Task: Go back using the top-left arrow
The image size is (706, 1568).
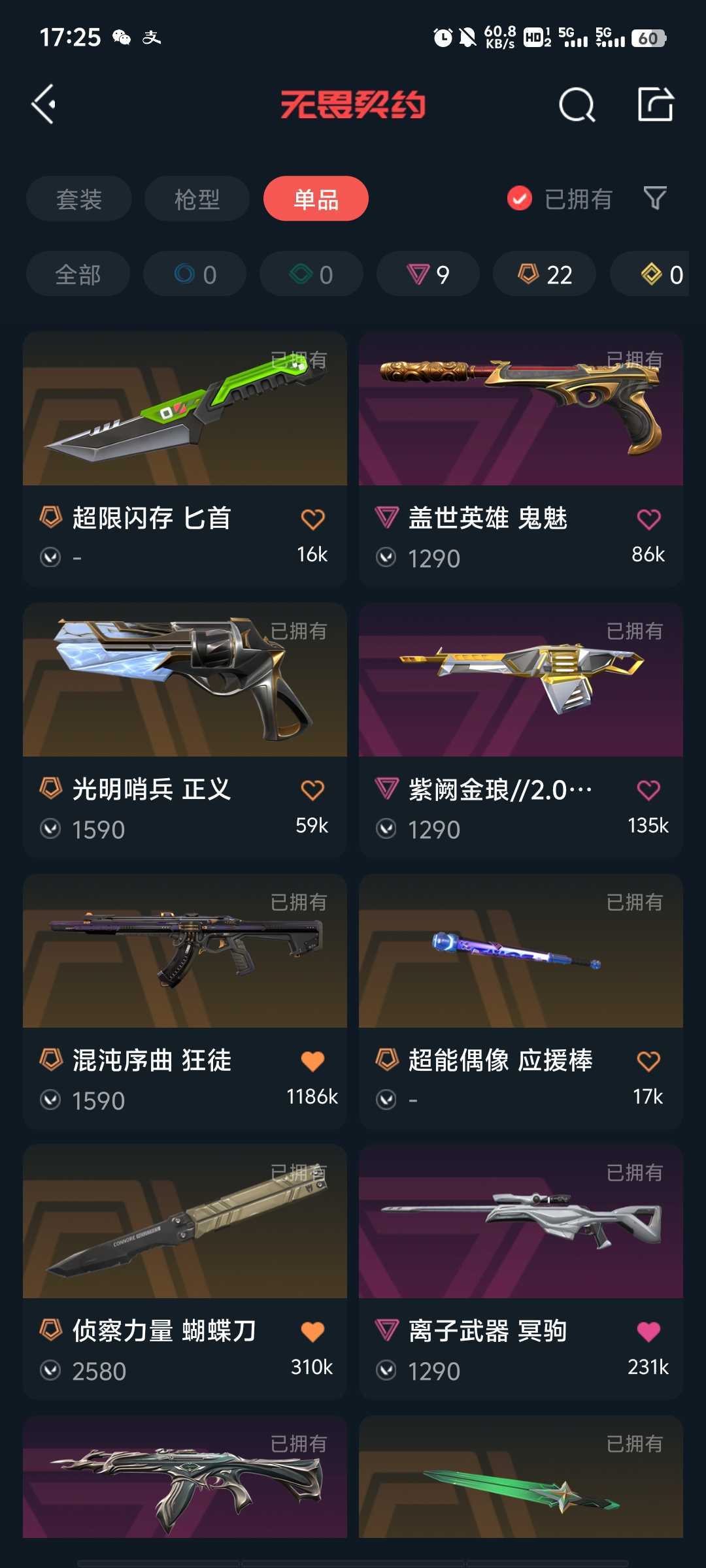Action: pyautogui.click(x=44, y=105)
